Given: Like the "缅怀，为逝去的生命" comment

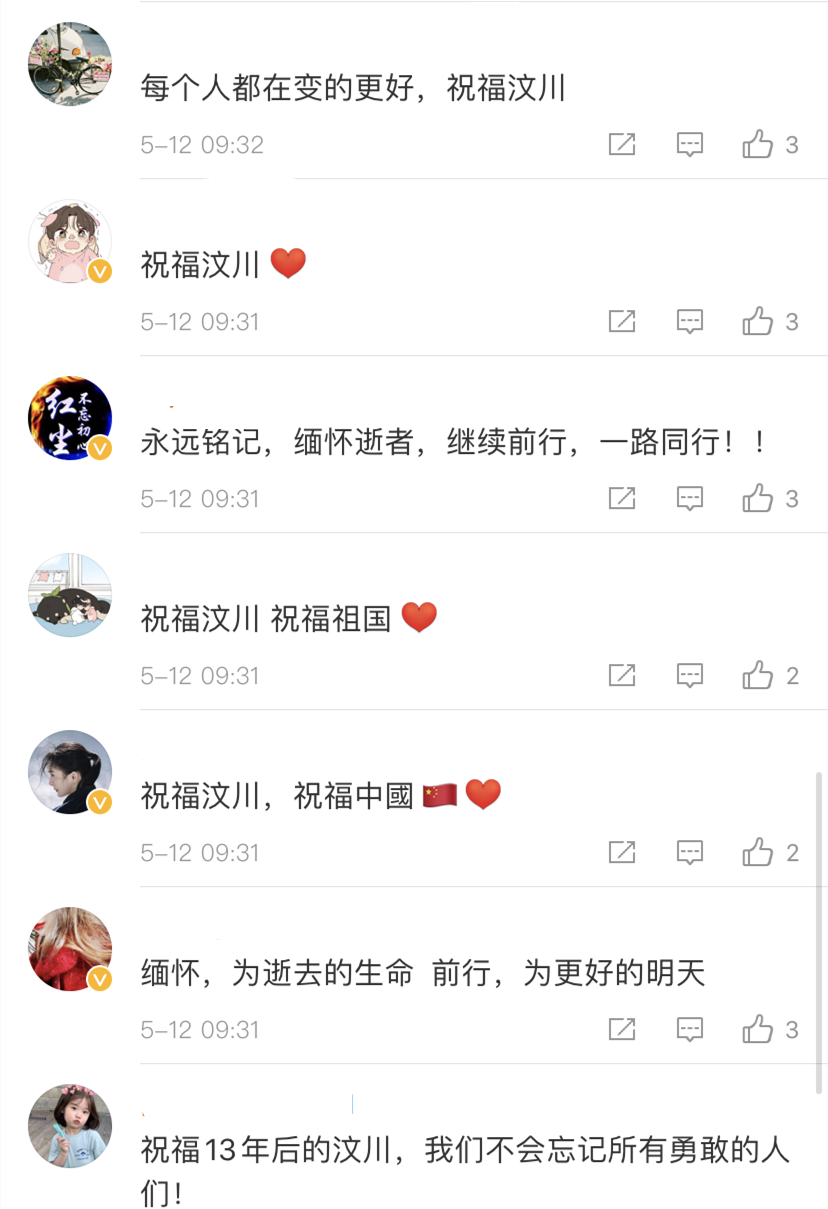Looking at the screenshot, I should (758, 1030).
